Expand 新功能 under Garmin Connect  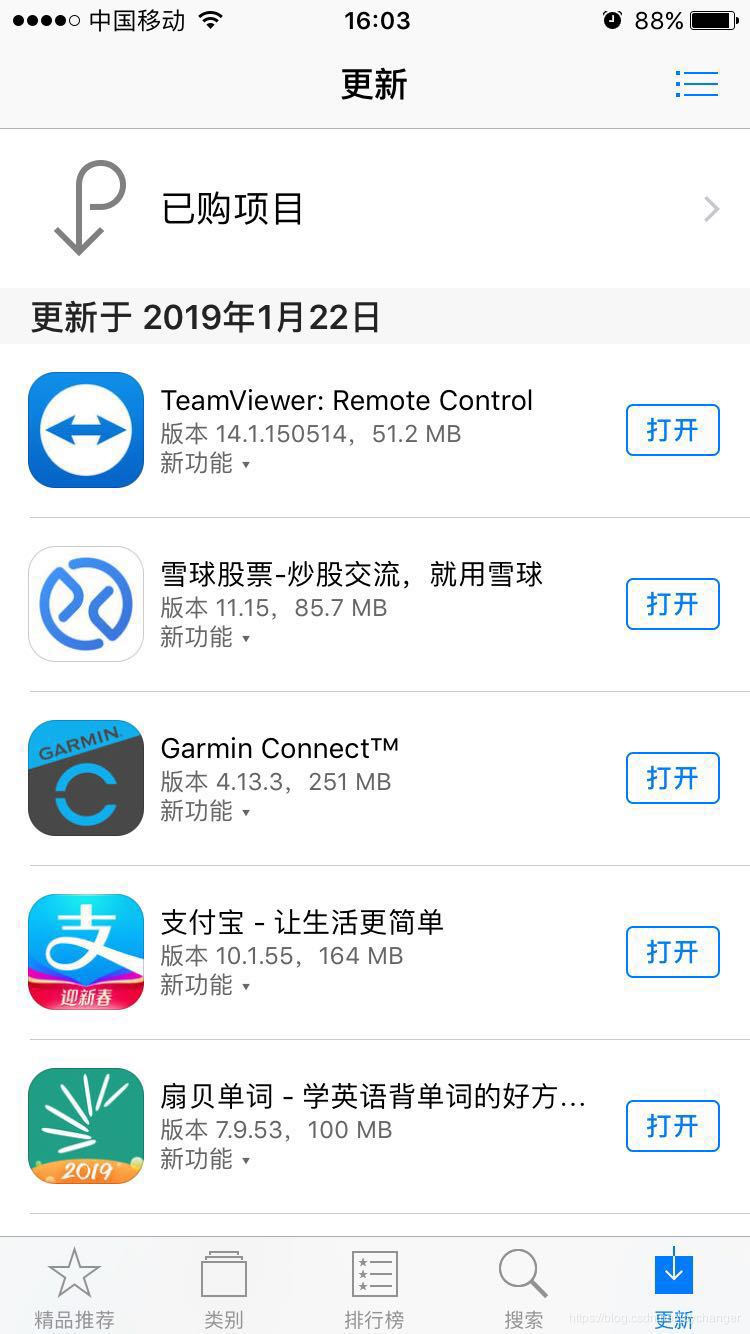pyautogui.click(x=205, y=811)
